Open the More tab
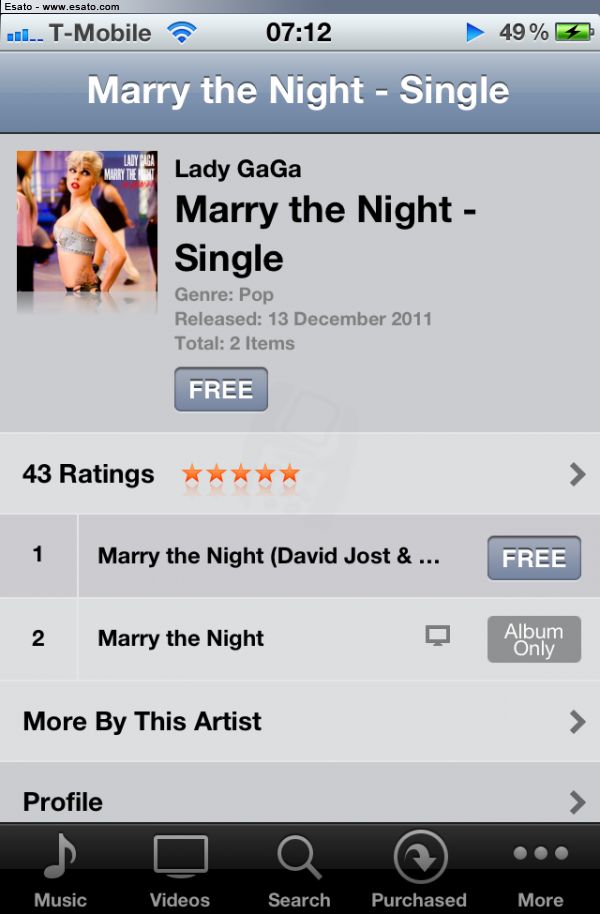The width and height of the screenshot is (600, 914). (x=540, y=870)
